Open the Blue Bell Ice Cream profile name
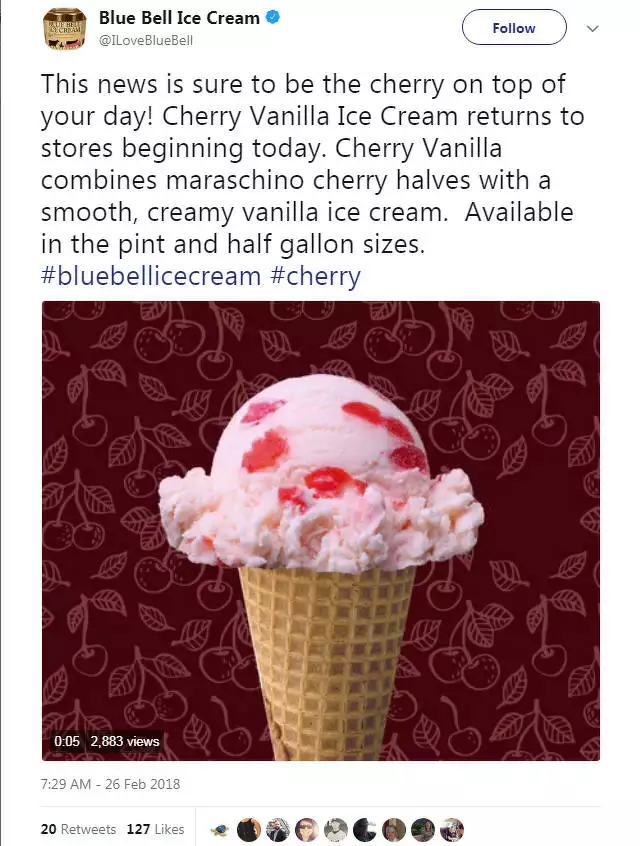Viewport: 640px width, 846px height. (179, 18)
